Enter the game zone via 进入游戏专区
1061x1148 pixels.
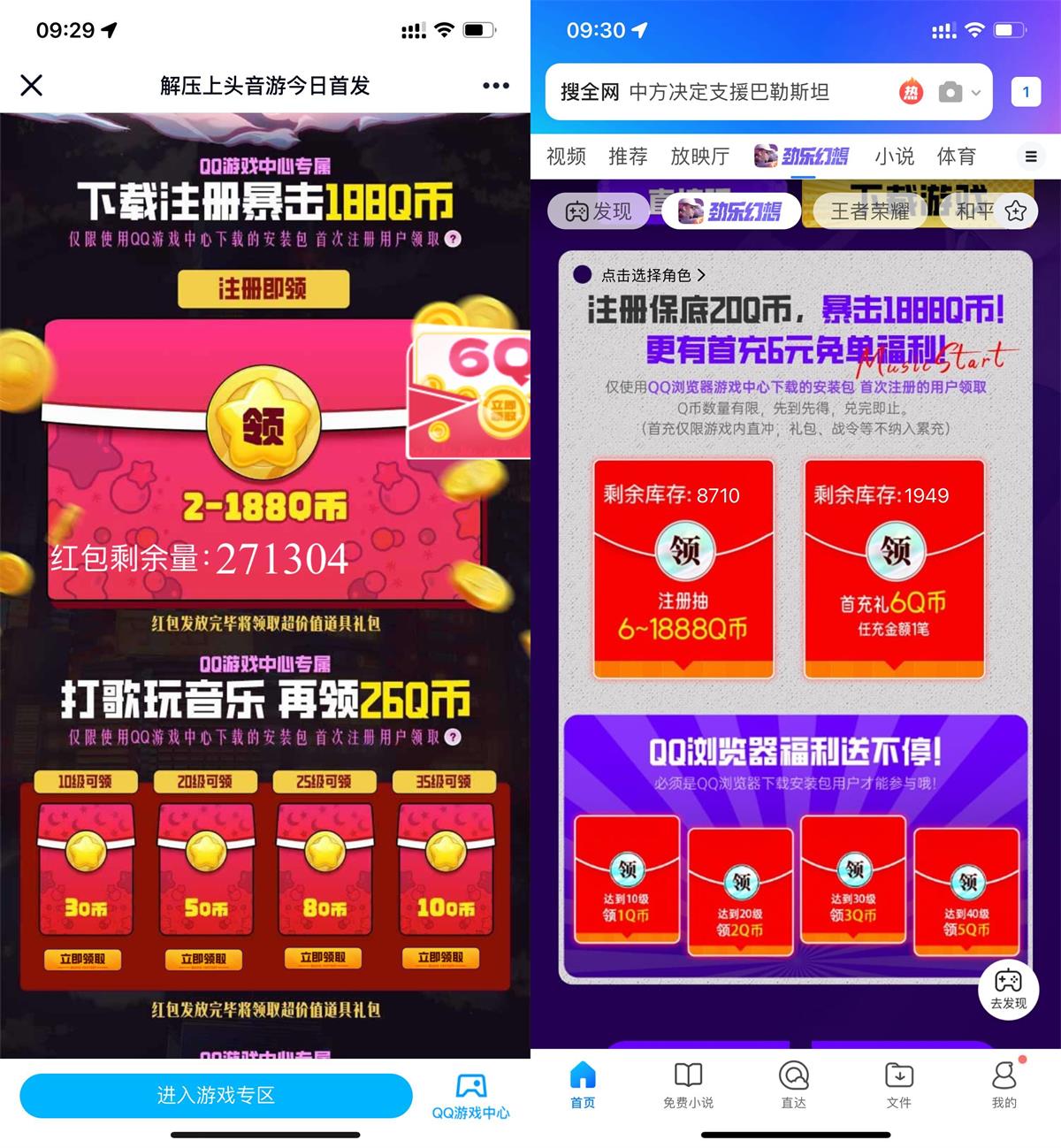[x=216, y=1096]
